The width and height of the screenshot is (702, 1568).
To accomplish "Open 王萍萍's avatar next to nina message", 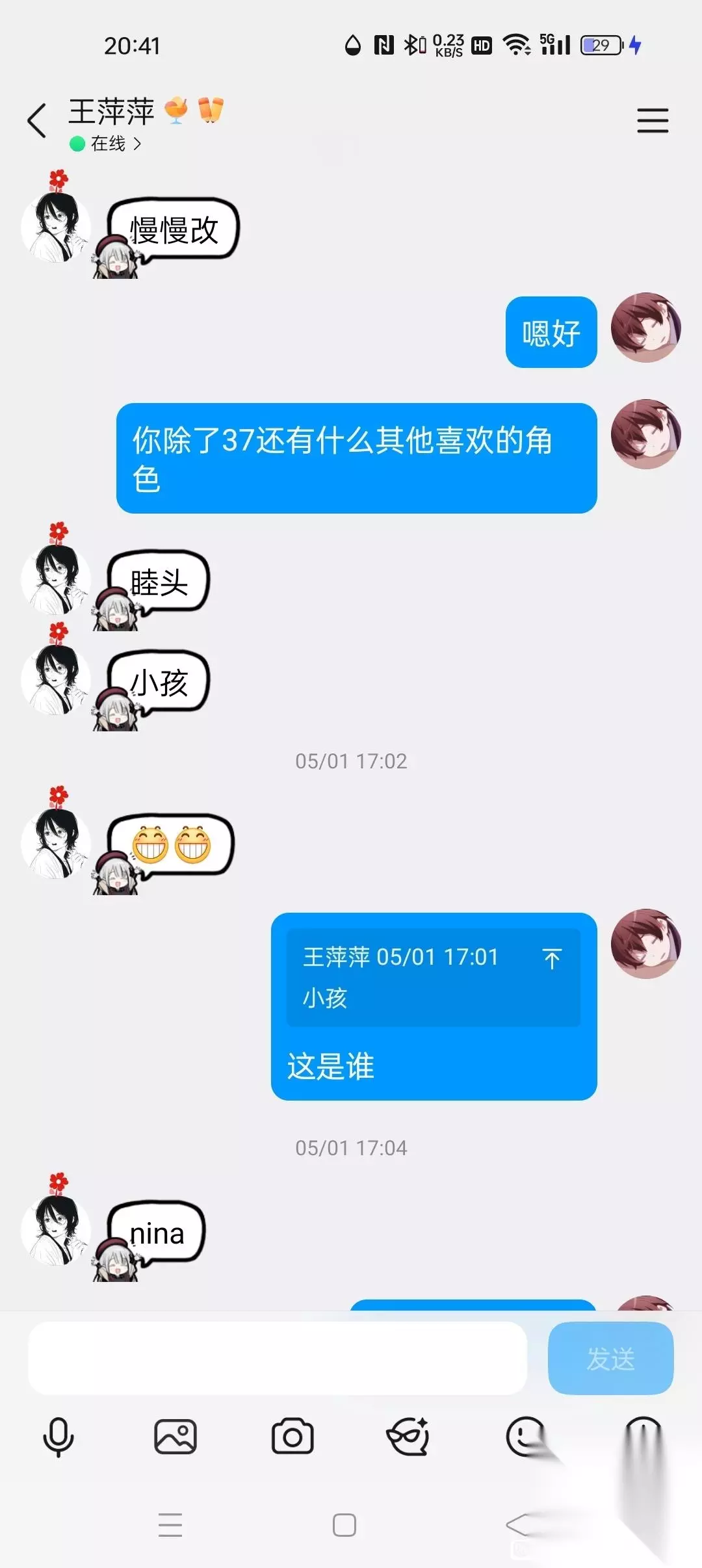I will (x=57, y=1229).
